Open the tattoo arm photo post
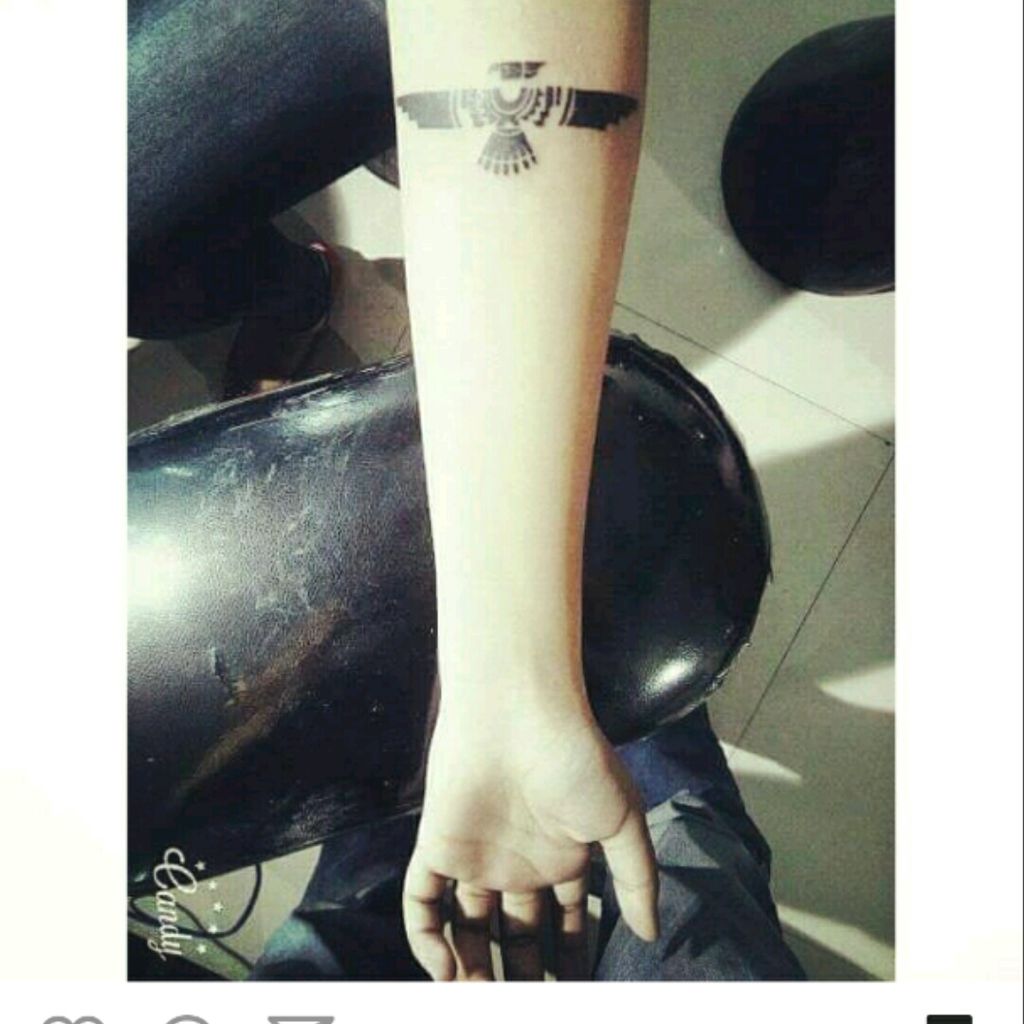1024x1024 pixels. [511, 490]
